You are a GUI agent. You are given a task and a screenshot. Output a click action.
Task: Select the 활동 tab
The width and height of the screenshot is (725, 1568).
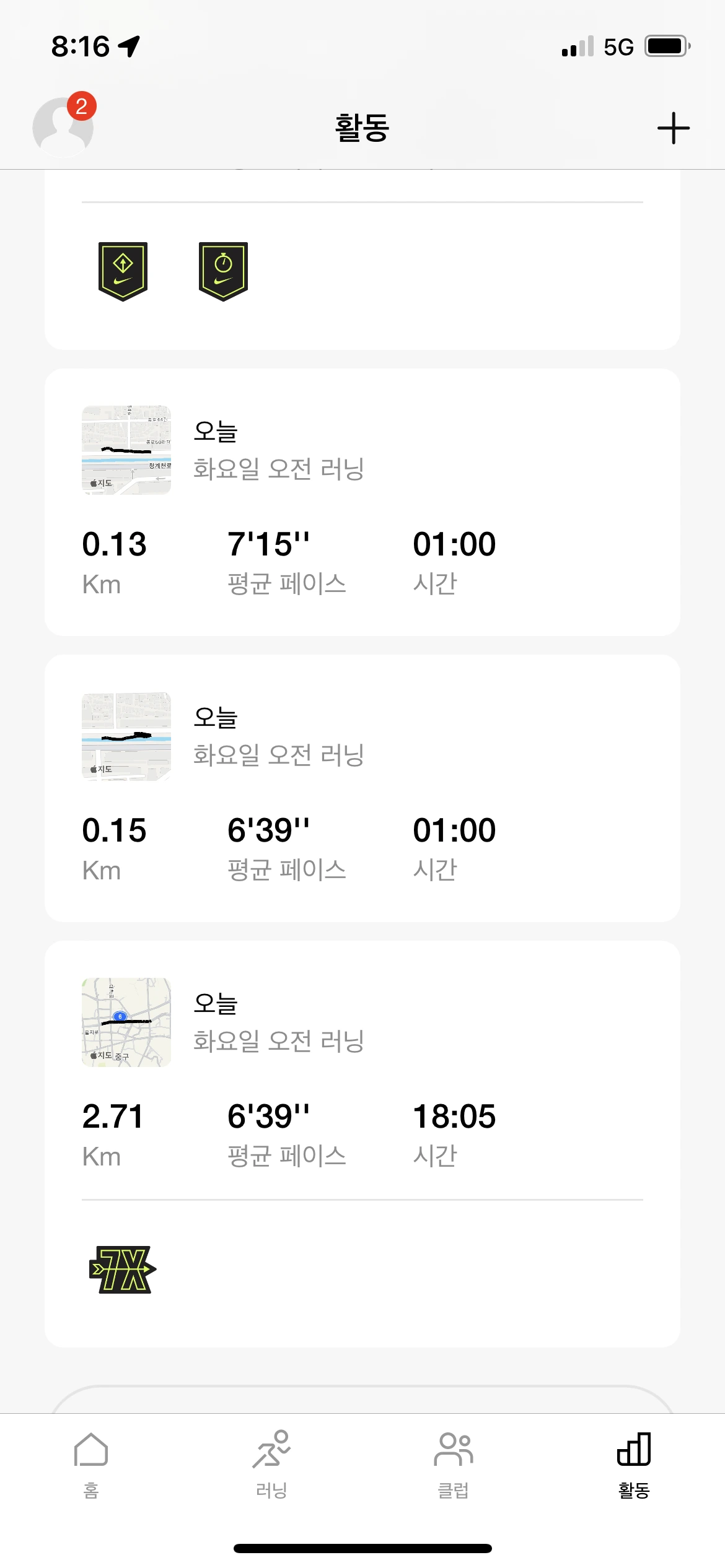click(x=633, y=1464)
